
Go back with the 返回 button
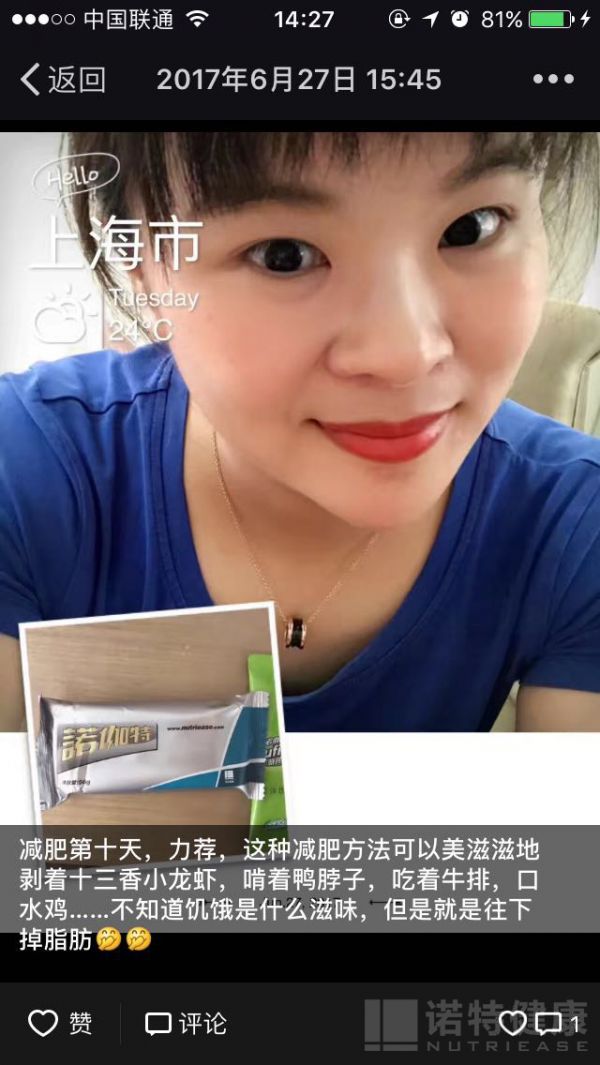(63, 79)
